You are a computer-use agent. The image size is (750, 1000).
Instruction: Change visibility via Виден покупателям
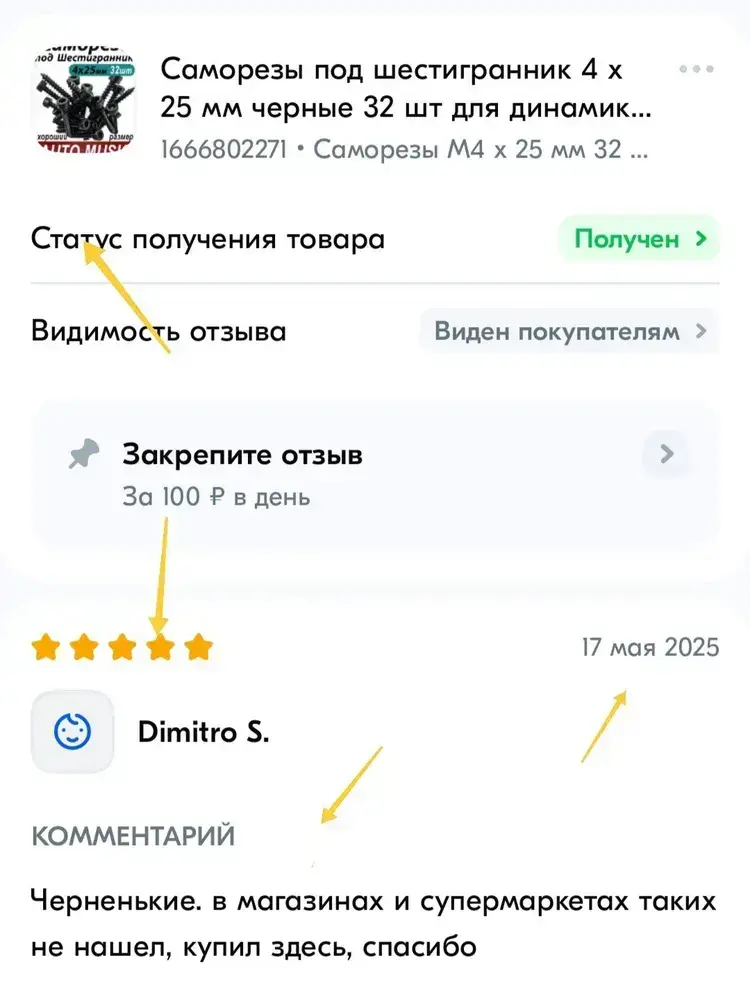click(x=569, y=332)
